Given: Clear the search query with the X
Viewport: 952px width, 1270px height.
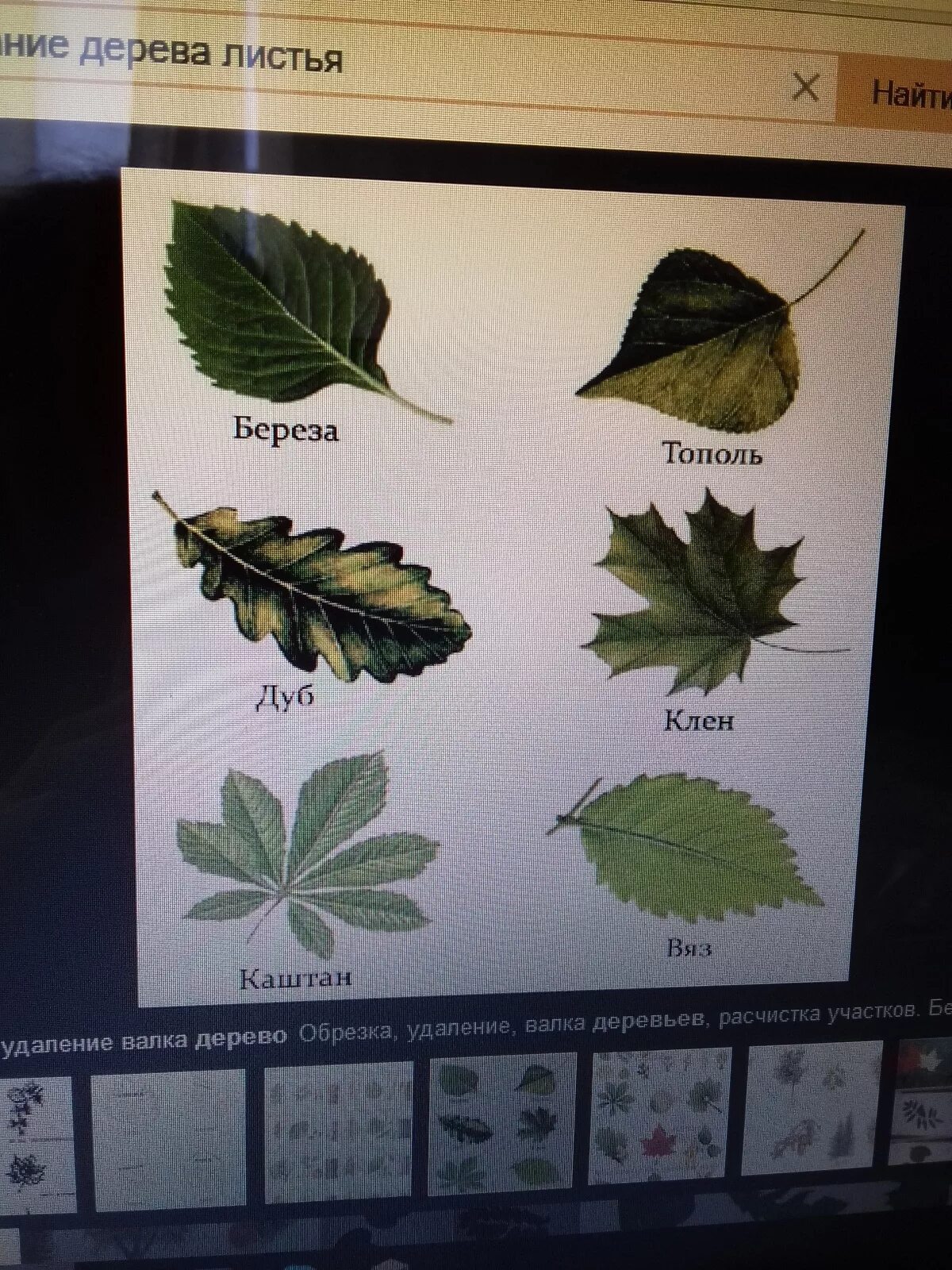Looking at the screenshot, I should coord(805,87).
